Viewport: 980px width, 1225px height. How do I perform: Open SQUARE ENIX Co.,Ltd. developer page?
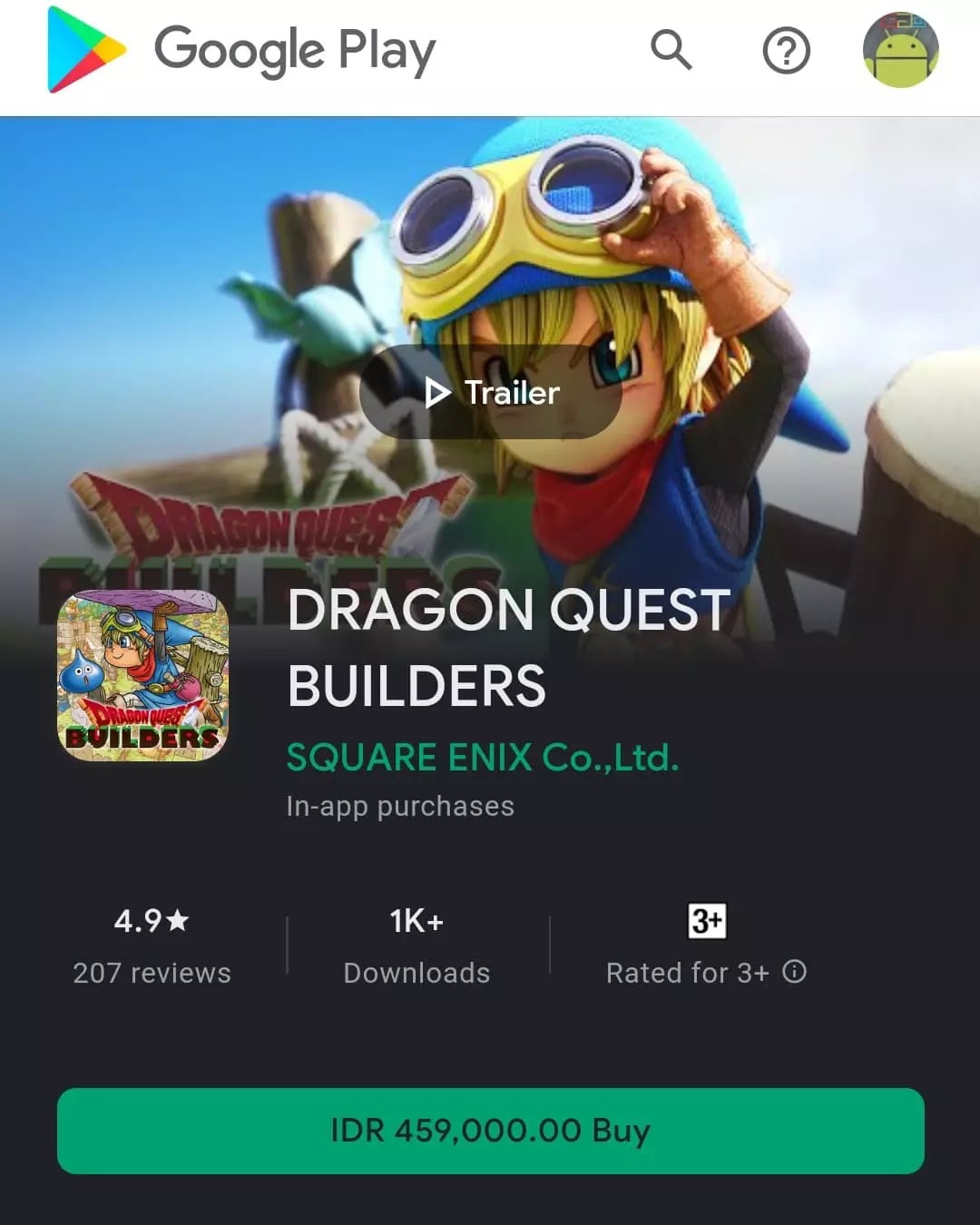[482, 758]
